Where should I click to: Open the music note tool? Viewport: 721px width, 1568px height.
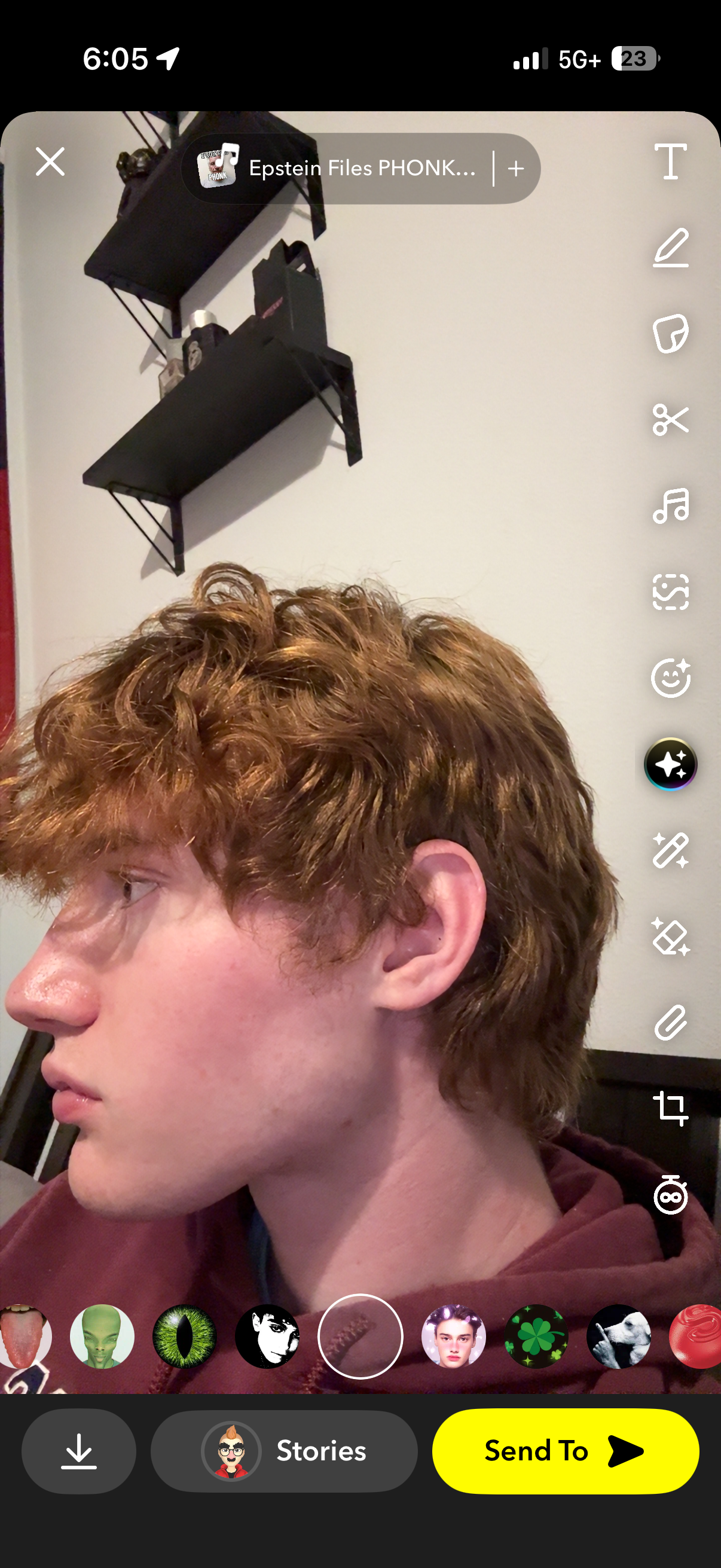tap(671, 505)
